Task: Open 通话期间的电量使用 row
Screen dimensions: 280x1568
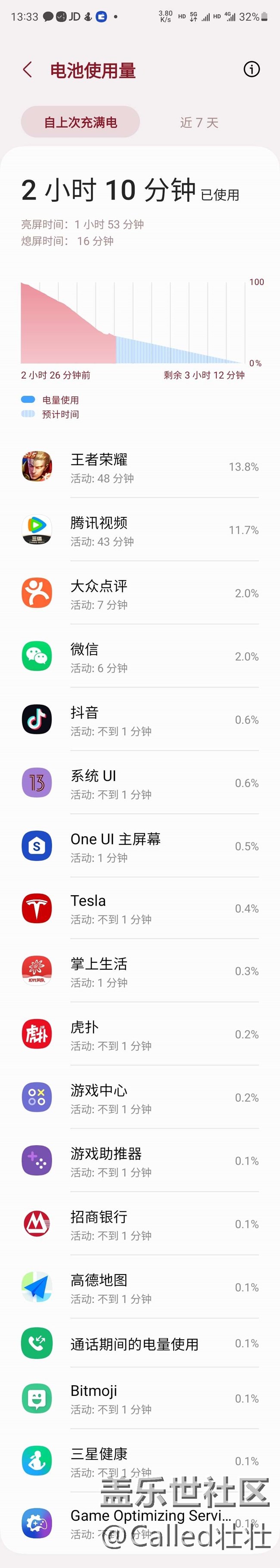Action: 140,1344
